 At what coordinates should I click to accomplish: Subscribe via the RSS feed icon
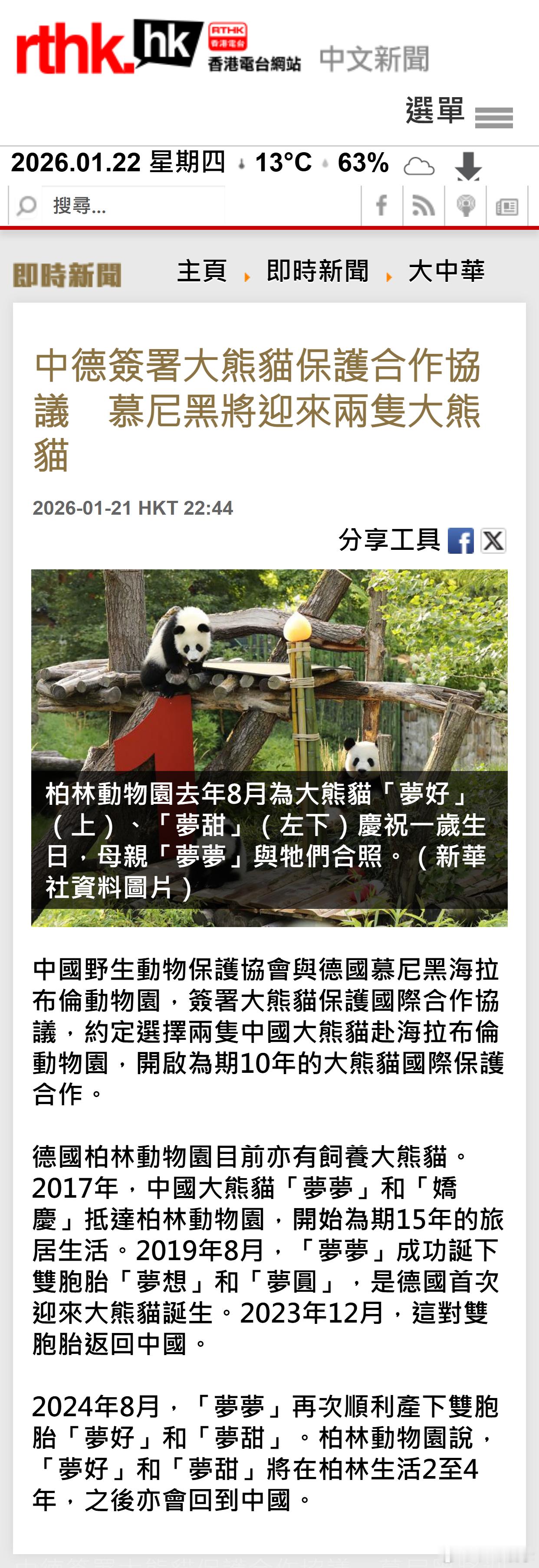(x=423, y=206)
